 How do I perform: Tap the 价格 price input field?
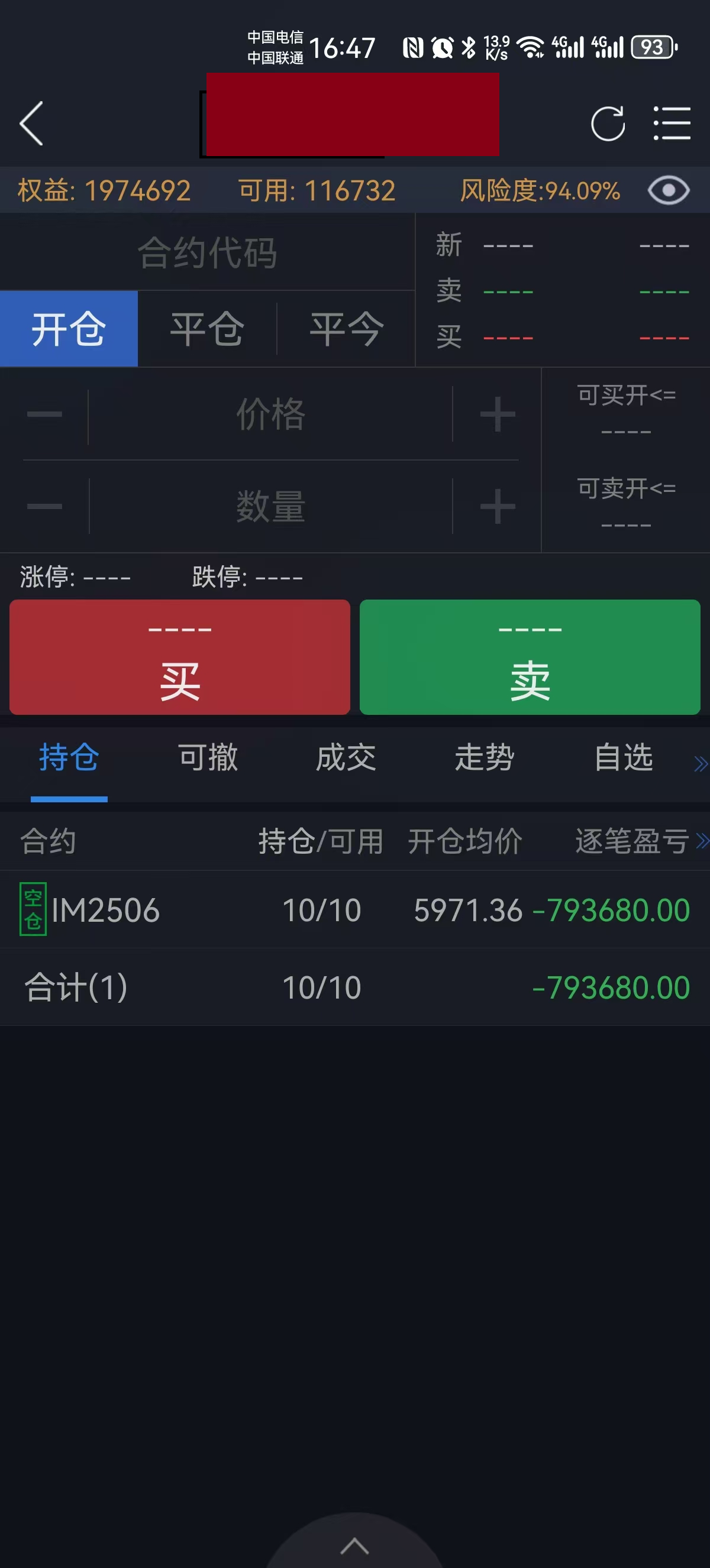pyautogui.click(x=270, y=414)
